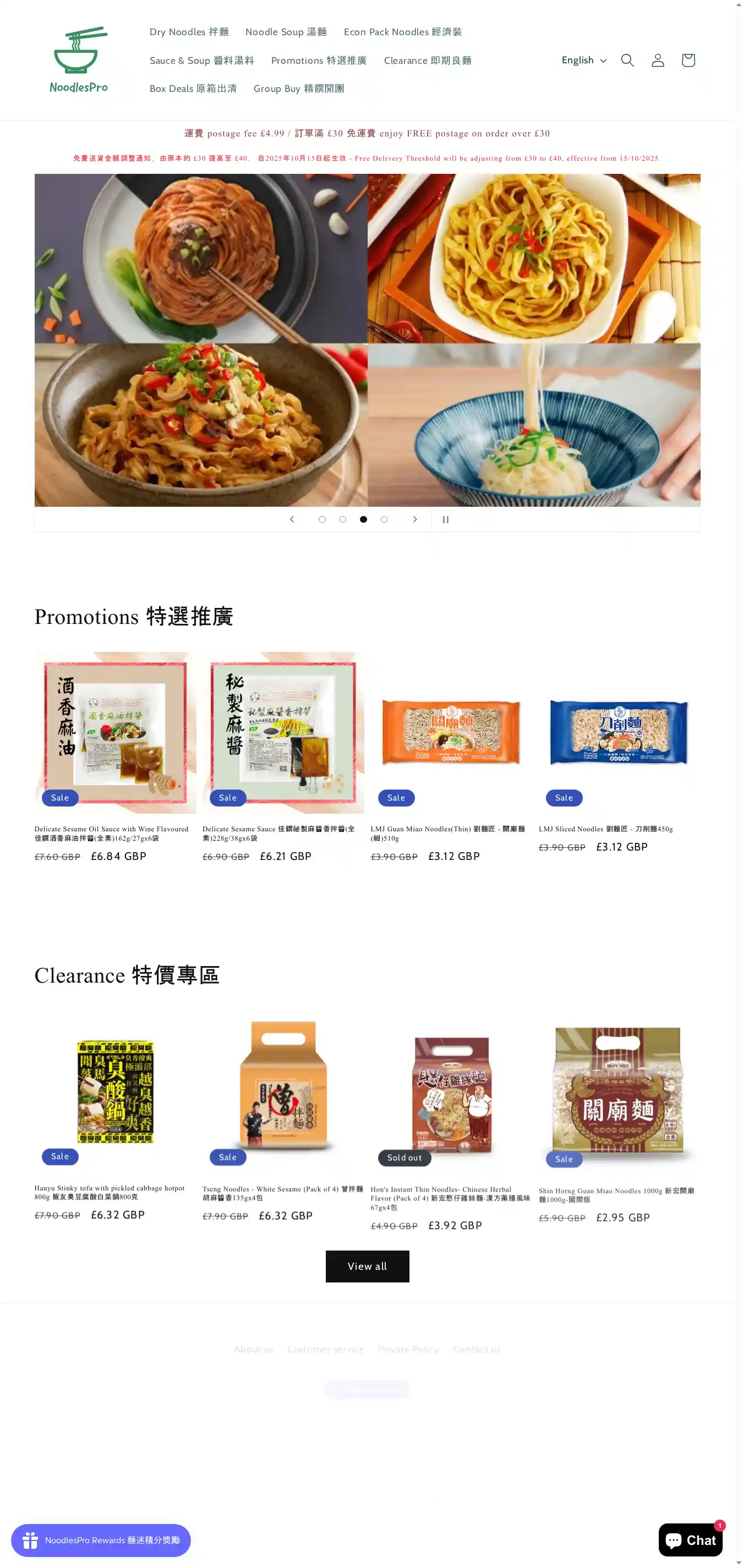Viewport: 743px width, 1568px height.
Task: Open the account login icon
Action: pos(657,61)
